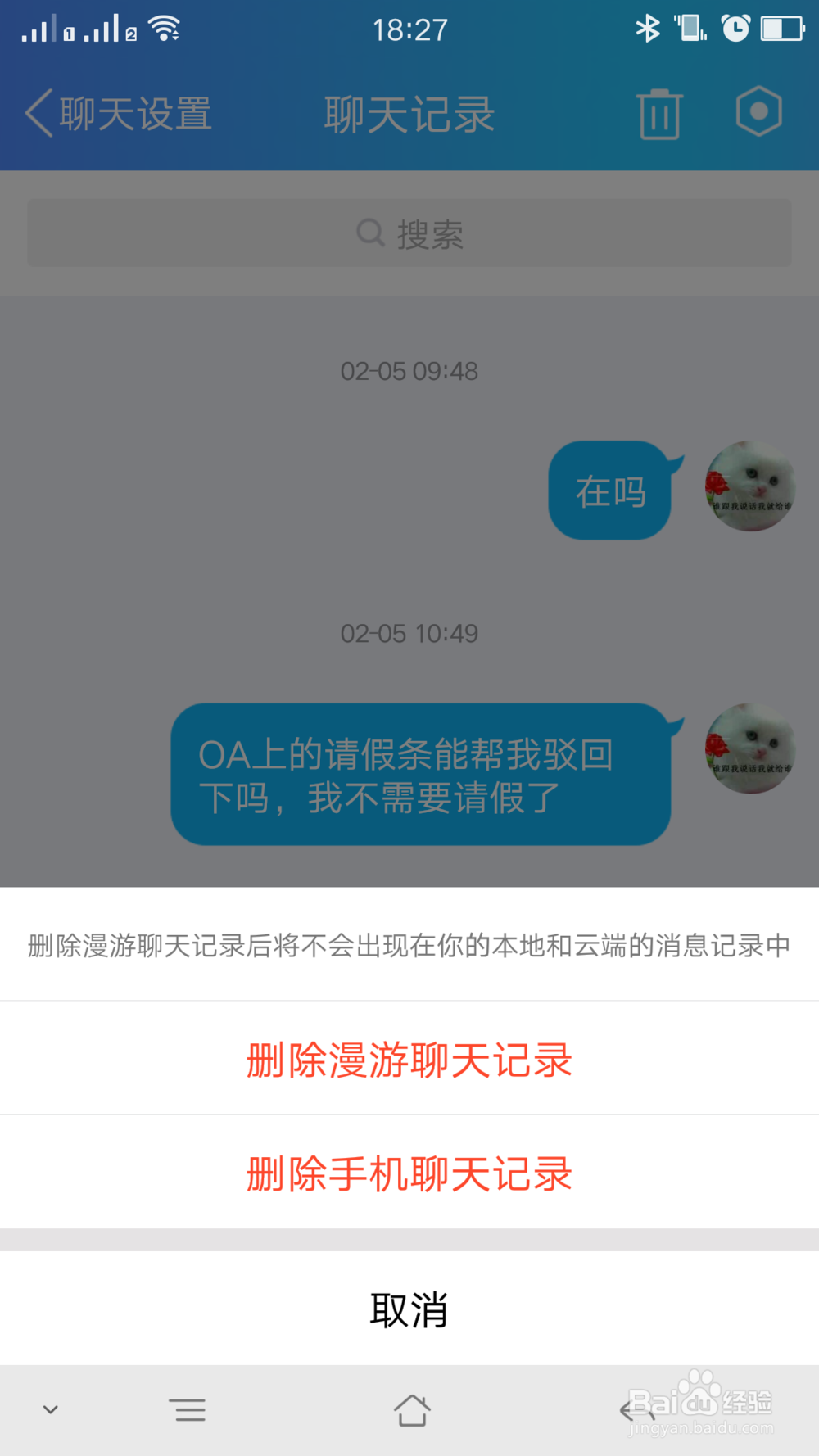
Task: Tap the trash delete icon in title bar
Action: (x=658, y=114)
